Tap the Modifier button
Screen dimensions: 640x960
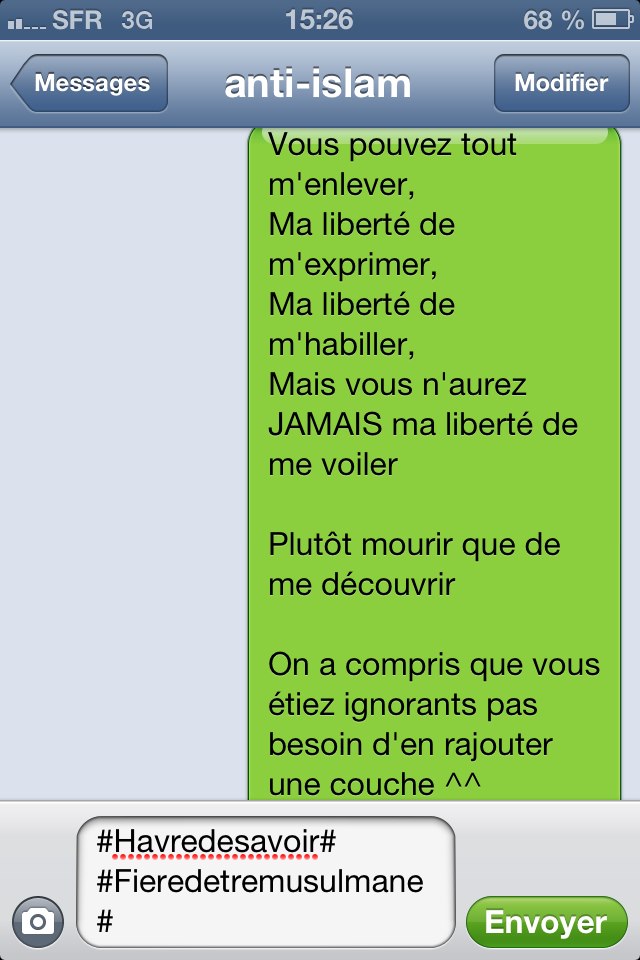(x=561, y=84)
